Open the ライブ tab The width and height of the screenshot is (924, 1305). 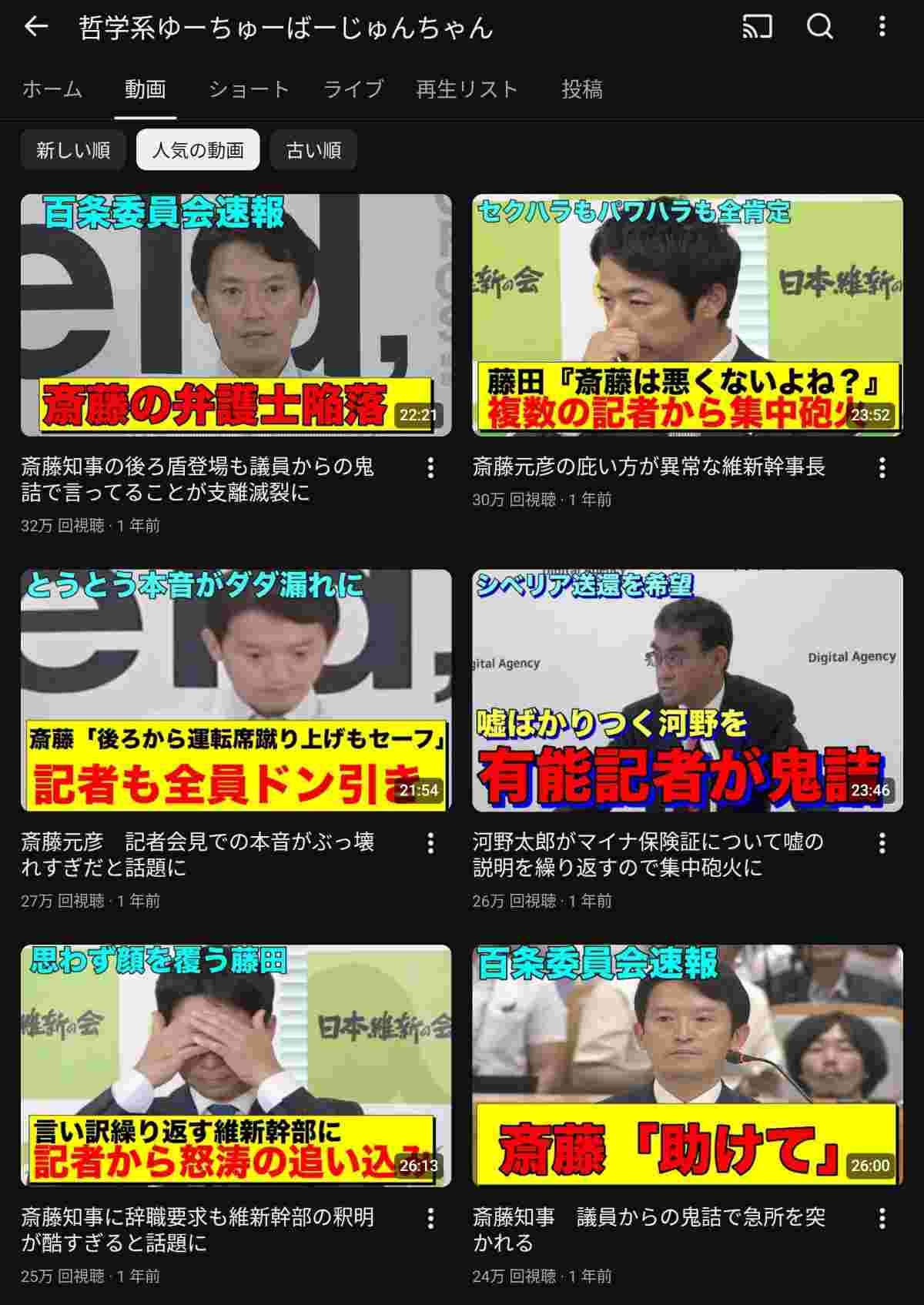tap(353, 89)
